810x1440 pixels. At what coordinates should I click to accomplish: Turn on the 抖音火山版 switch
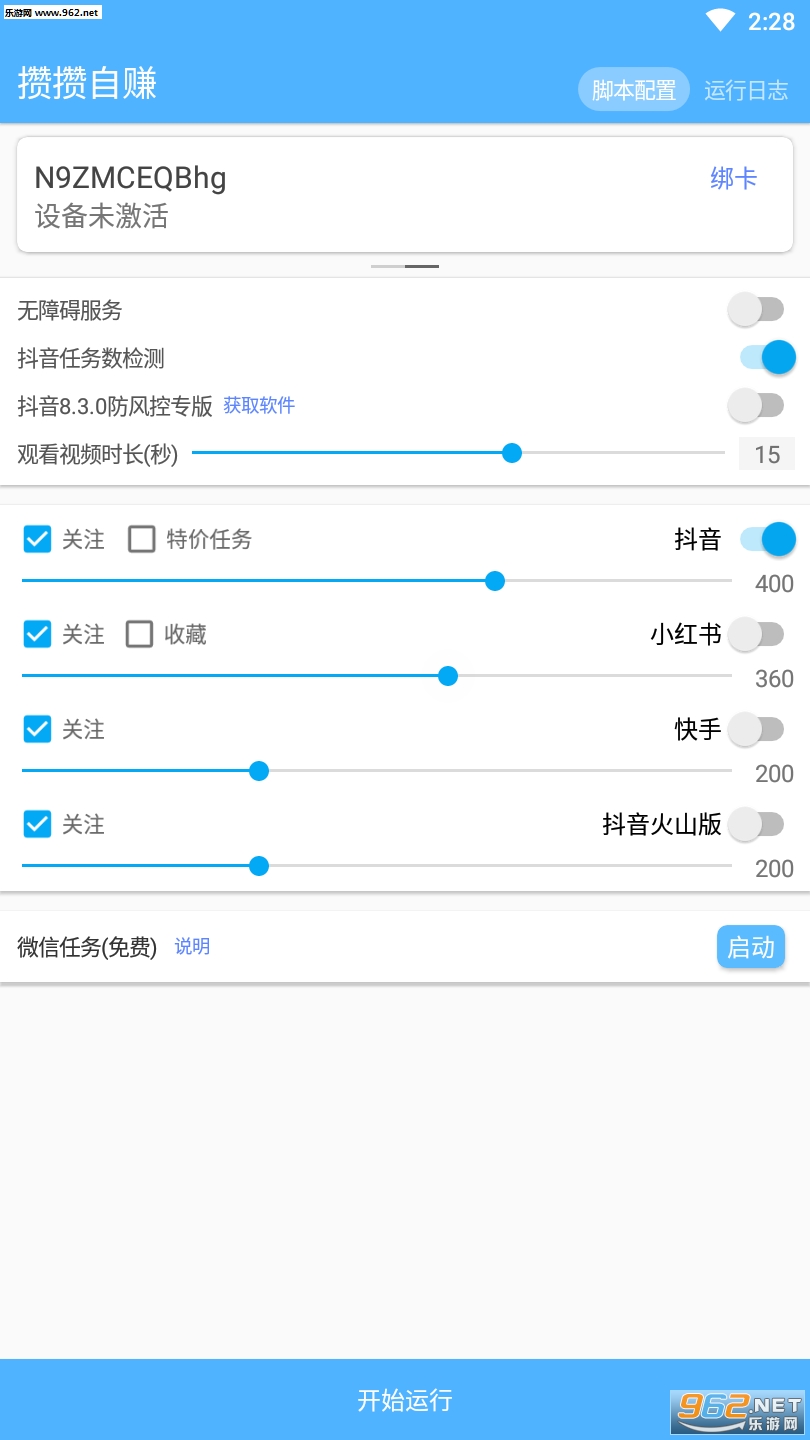757,824
